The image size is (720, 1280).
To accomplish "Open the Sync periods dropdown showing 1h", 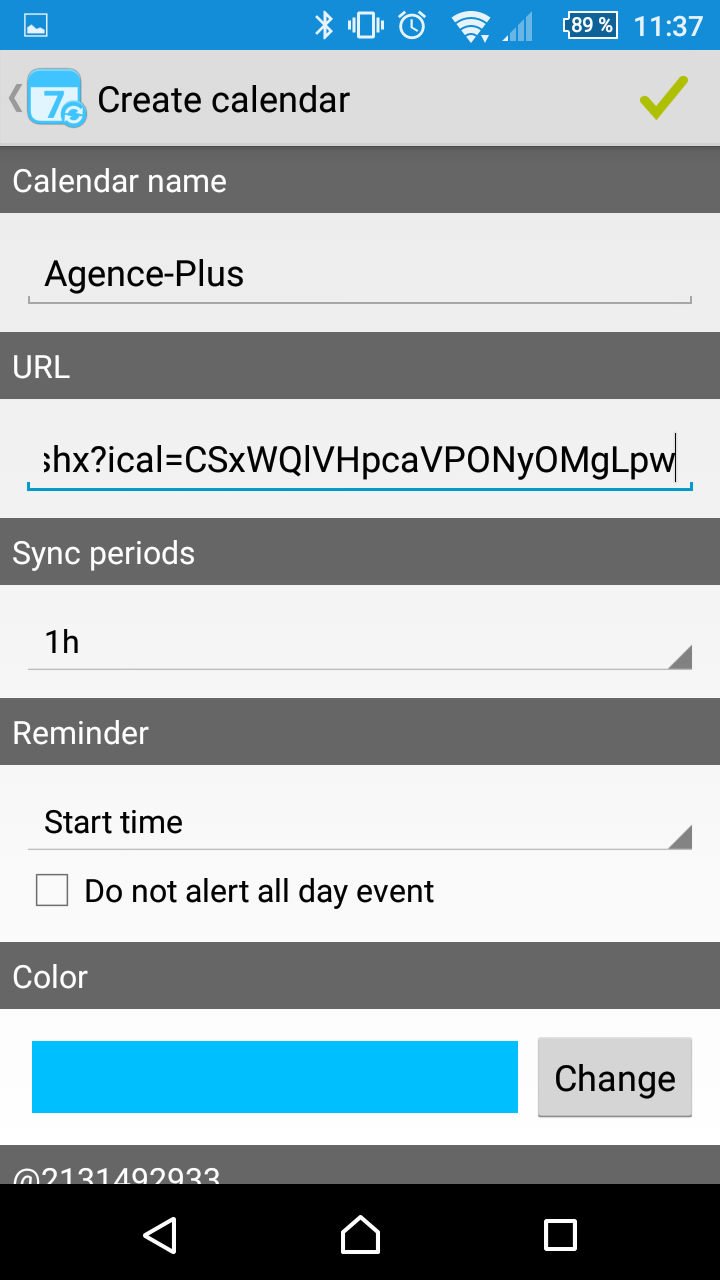I will (x=360, y=642).
